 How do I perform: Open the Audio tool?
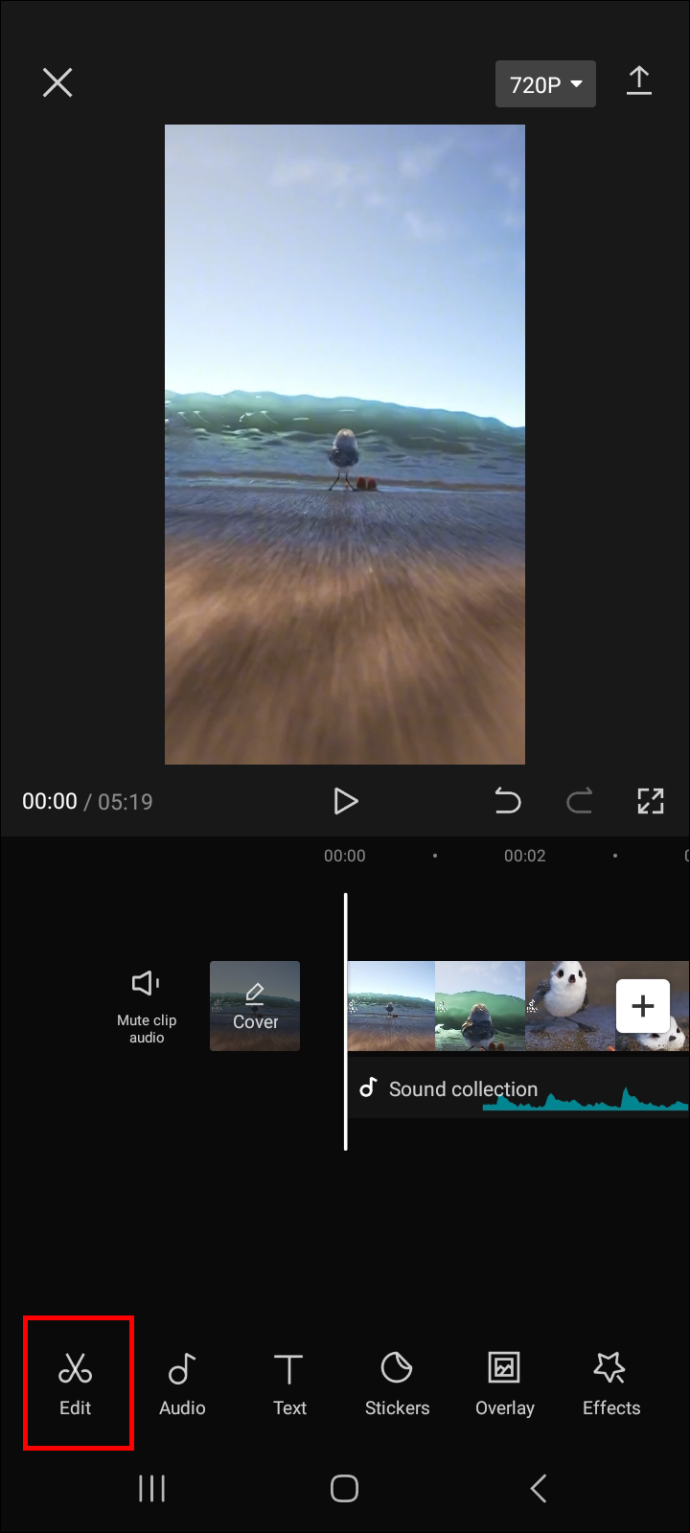tap(182, 1384)
